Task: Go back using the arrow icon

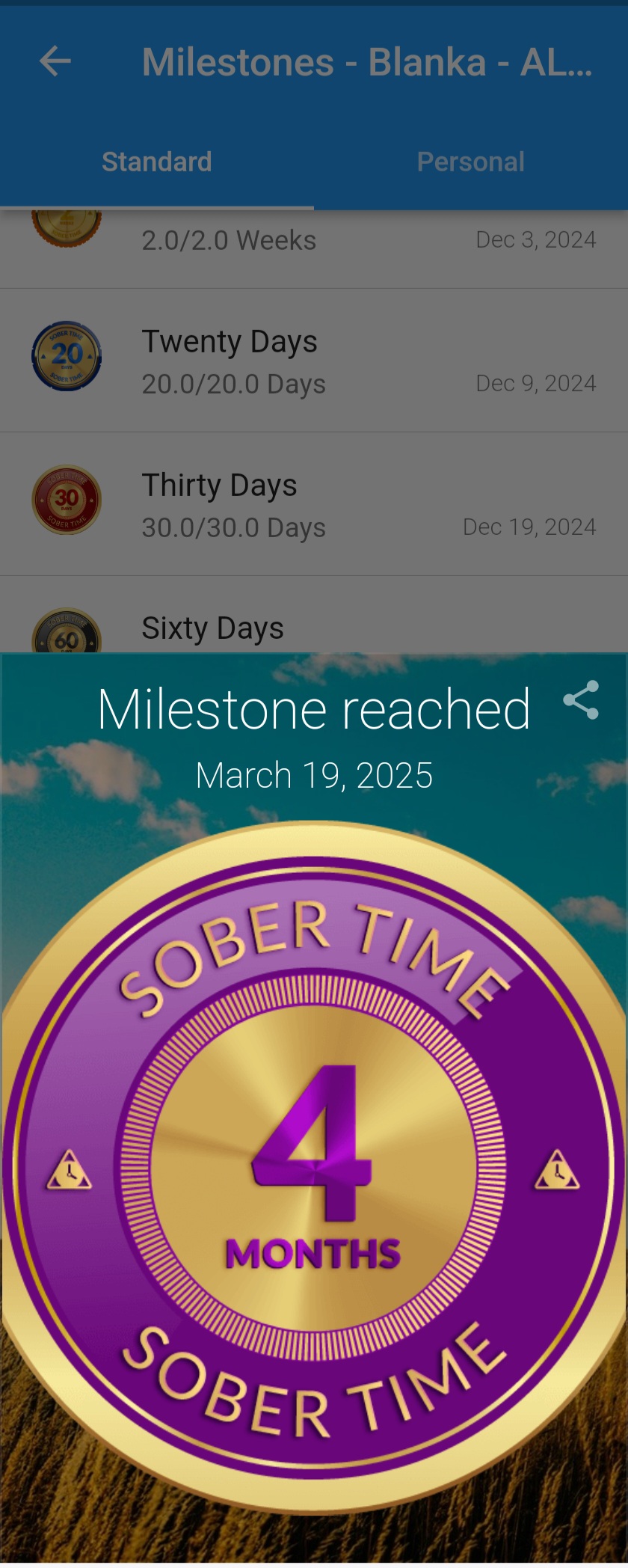Action: pyautogui.click(x=55, y=61)
